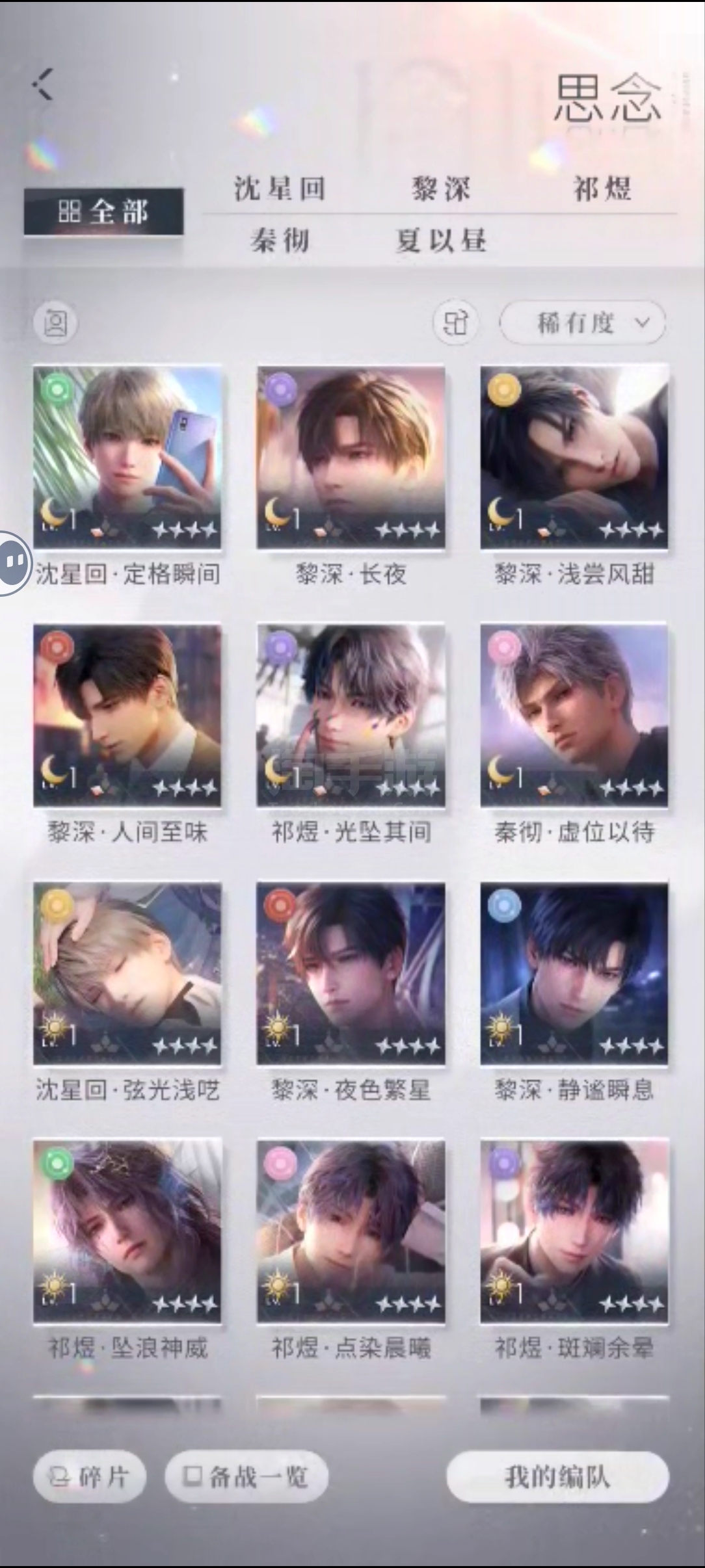Tap the filter icon beside 稀有度

(x=455, y=322)
